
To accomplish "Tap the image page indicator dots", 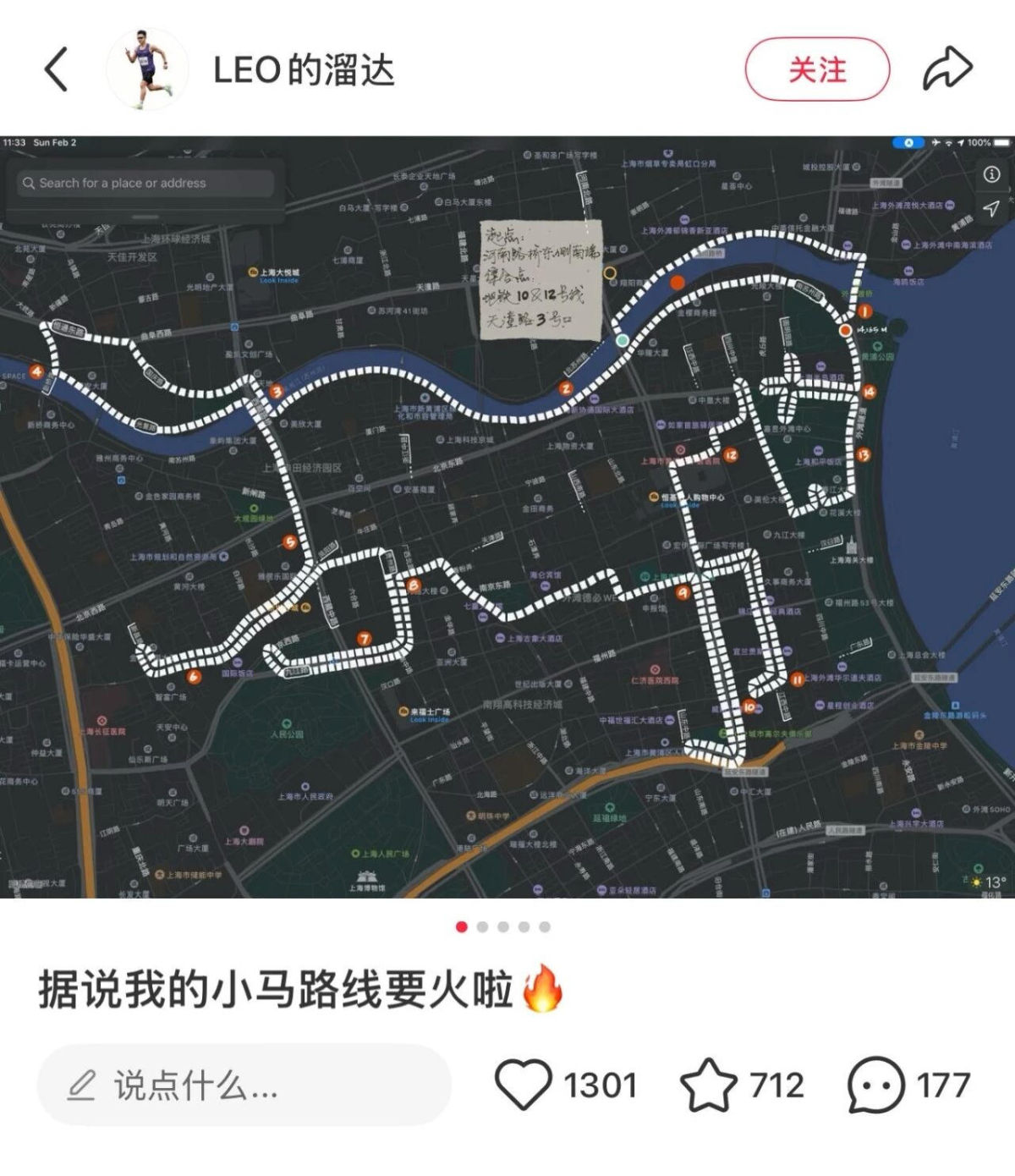I will pos(503,926).
